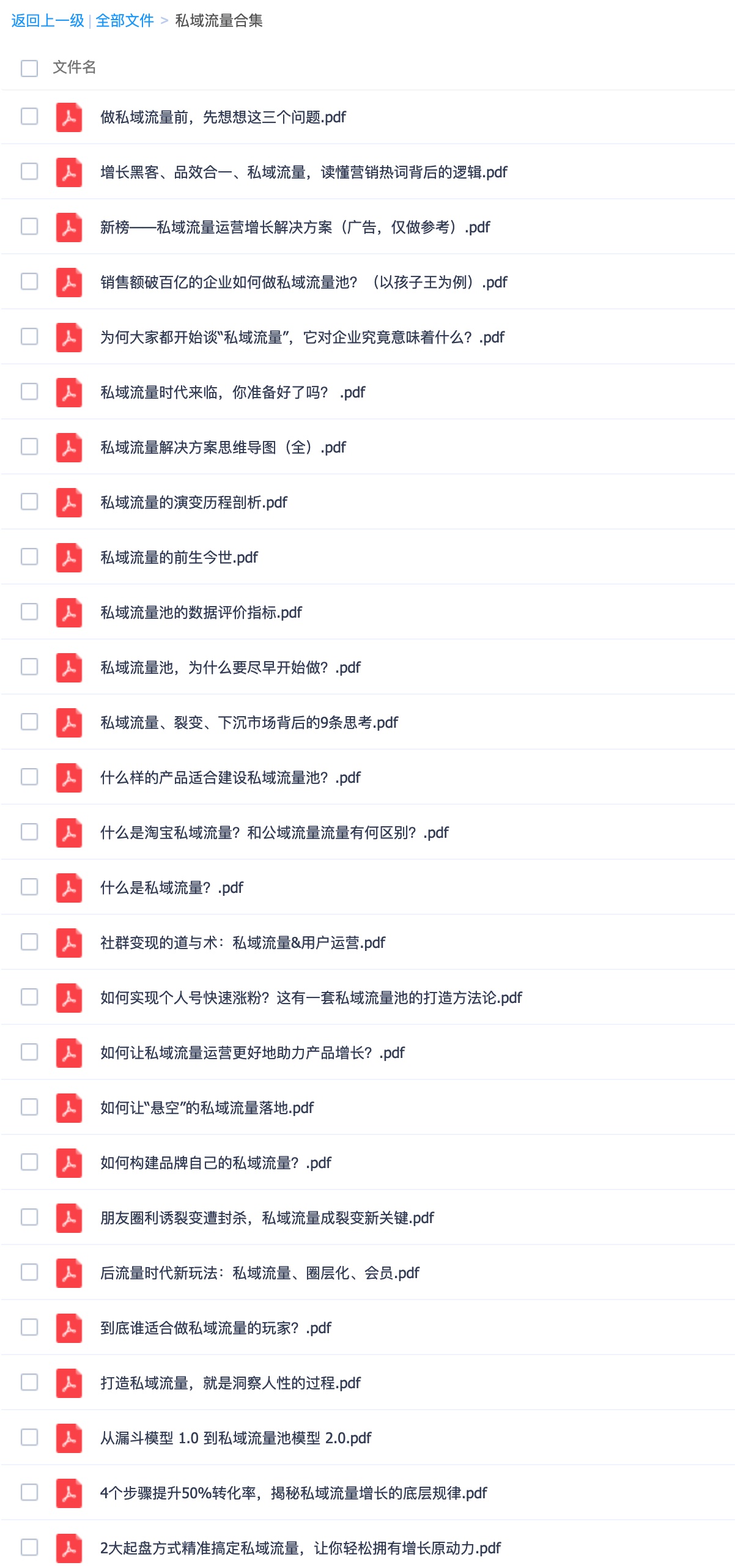Select checkbox next to 私域流量的前生今世.pdf
Screen dimensions: 735x1568
(29, 557)
